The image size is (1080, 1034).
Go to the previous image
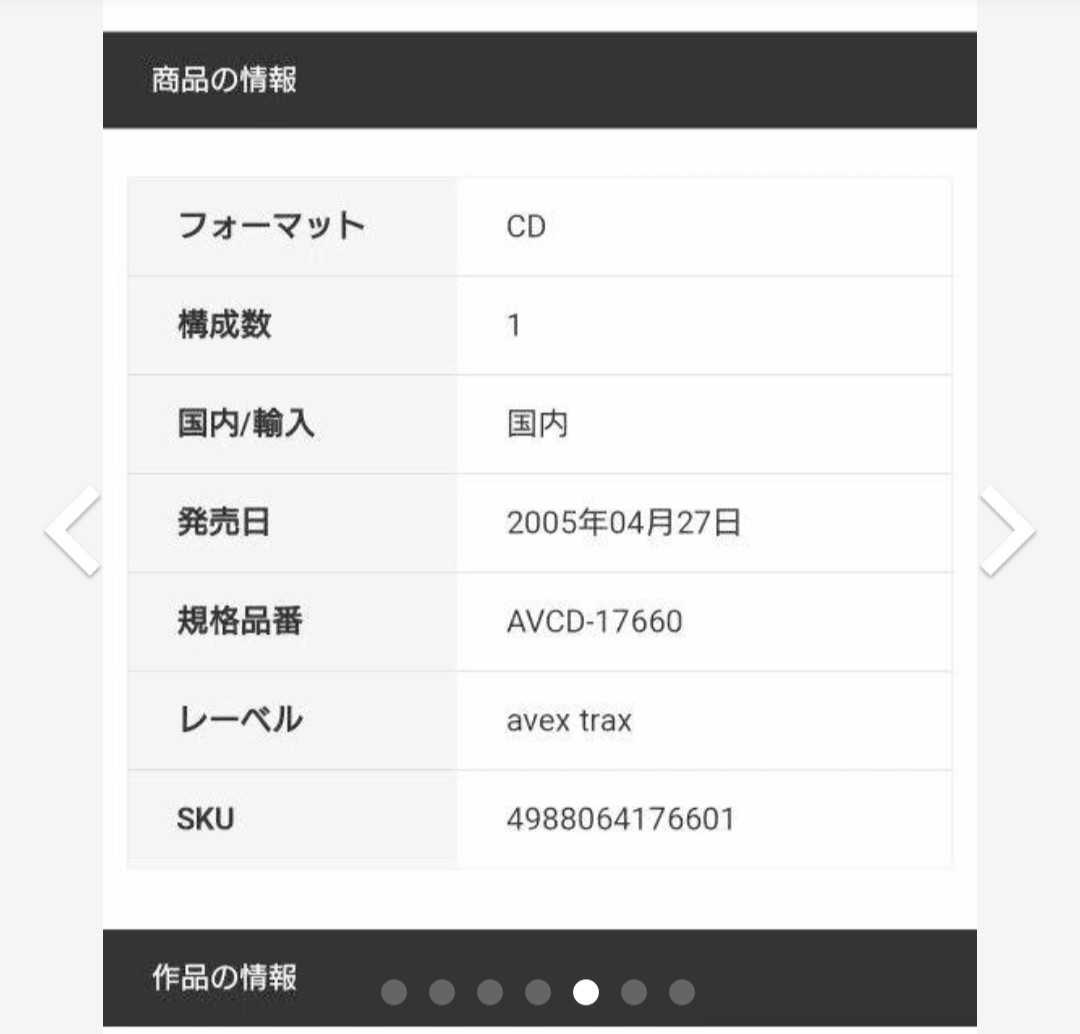(72, 531)
